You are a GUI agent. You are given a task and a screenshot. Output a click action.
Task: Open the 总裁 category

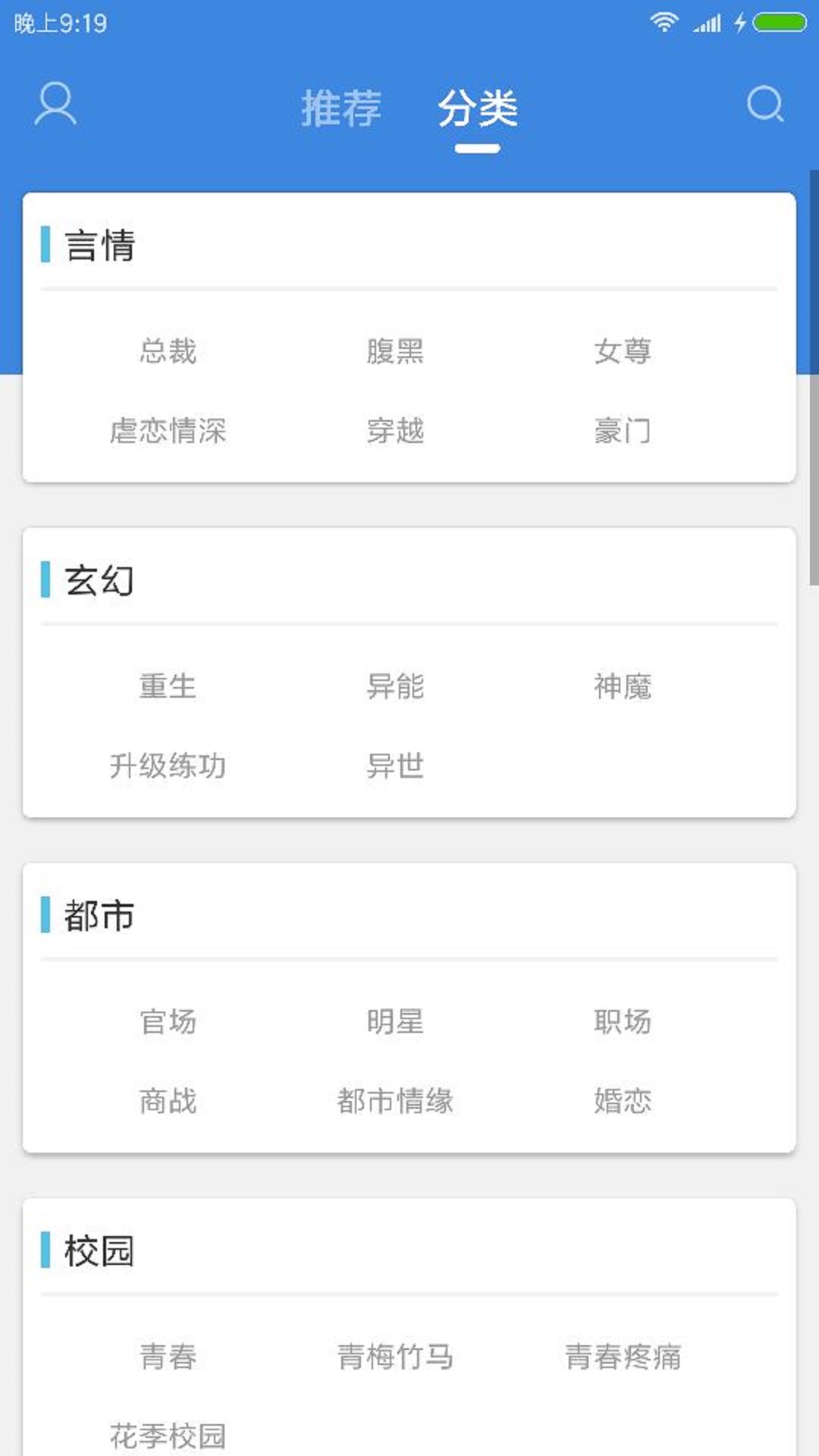[168, 352]
